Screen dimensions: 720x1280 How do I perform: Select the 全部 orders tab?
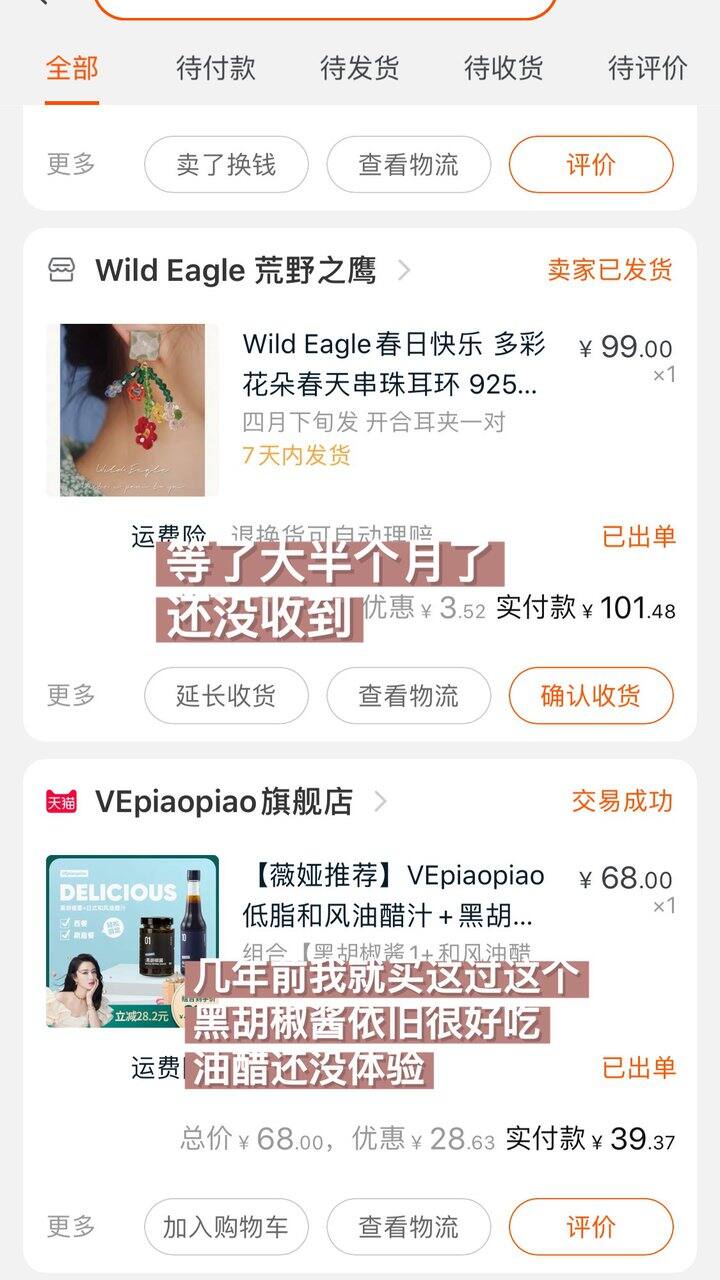coord(72,68)
